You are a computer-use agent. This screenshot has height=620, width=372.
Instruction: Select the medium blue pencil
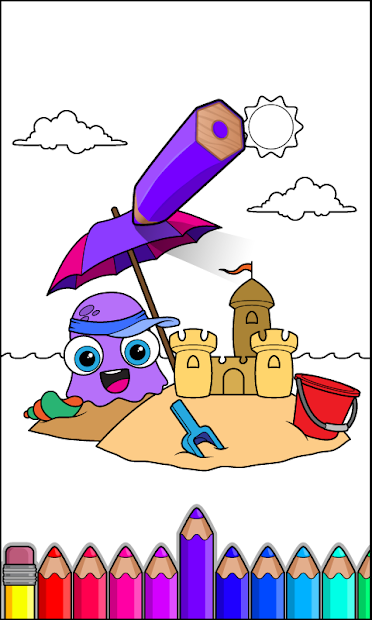coord(268,581)
